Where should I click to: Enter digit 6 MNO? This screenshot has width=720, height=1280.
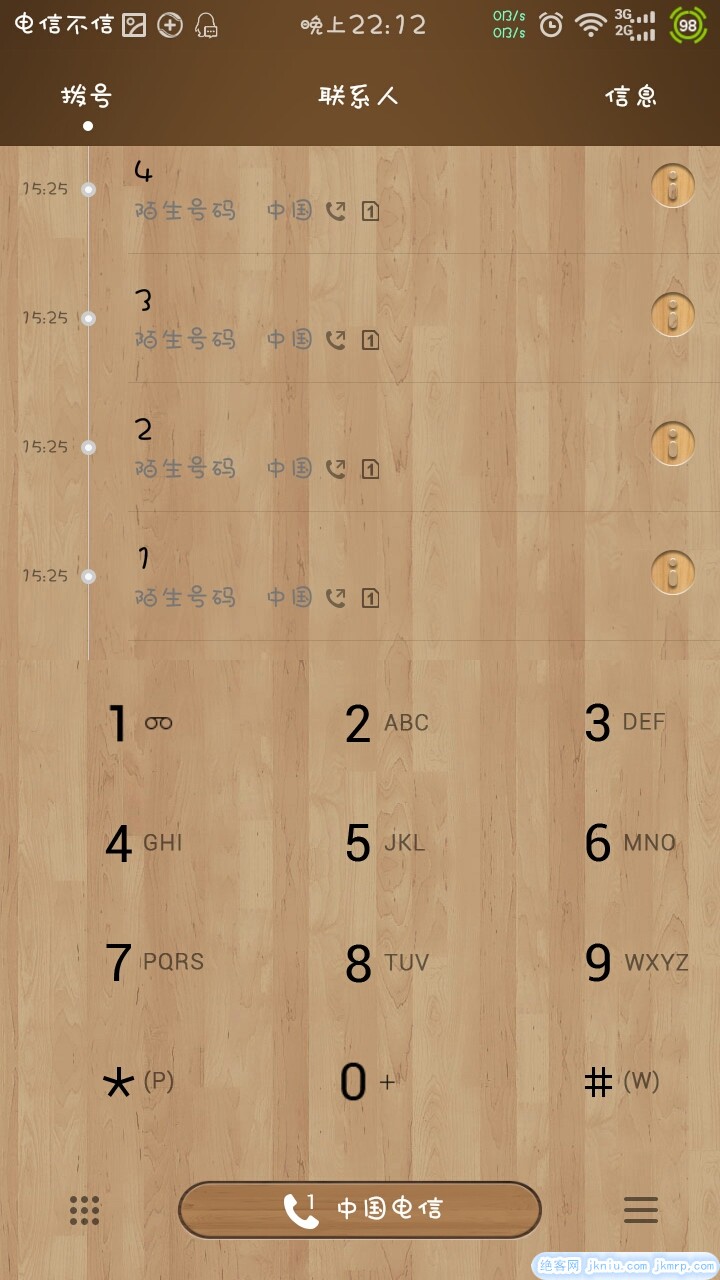pyautogui.click(x=628, y=843)
